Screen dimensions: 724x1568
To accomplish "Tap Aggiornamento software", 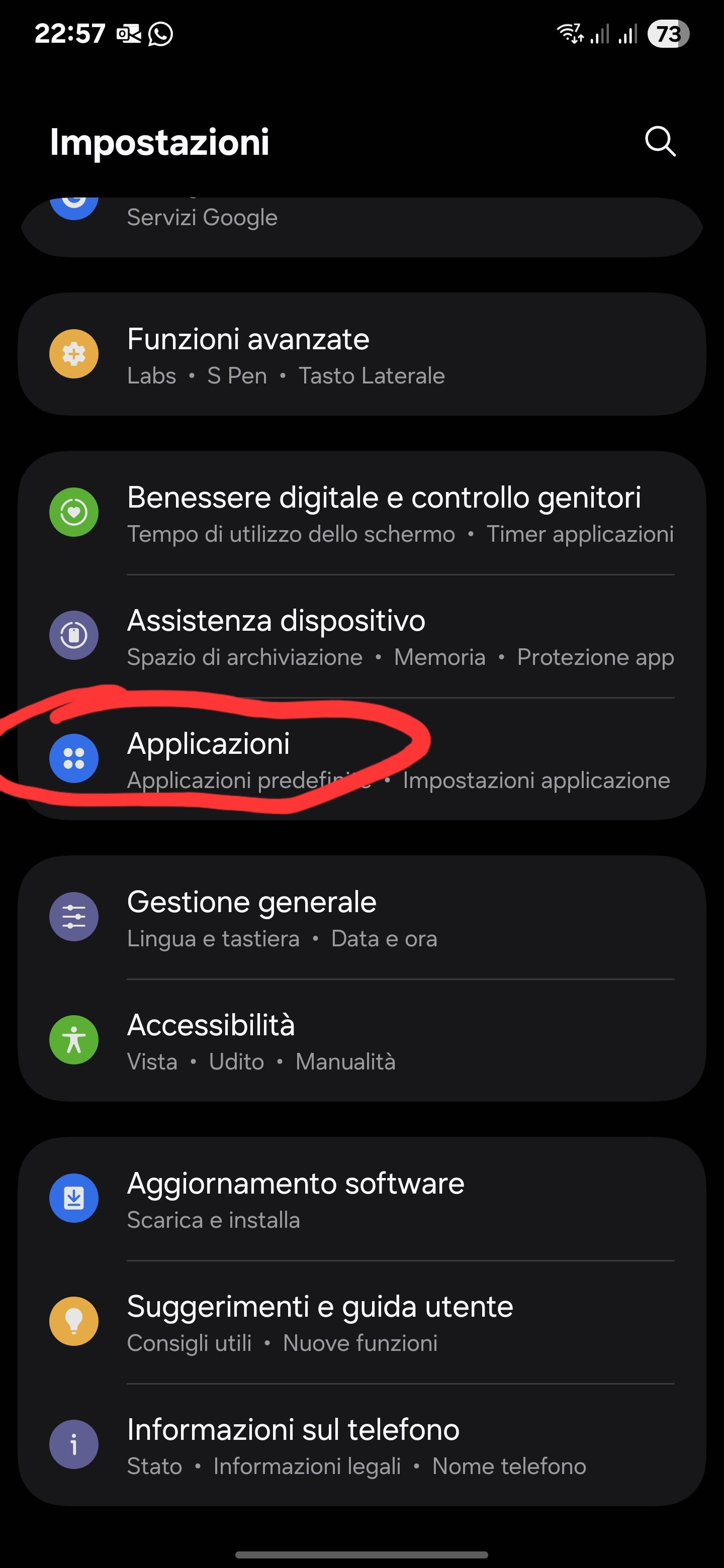I will coord(361,1199).
